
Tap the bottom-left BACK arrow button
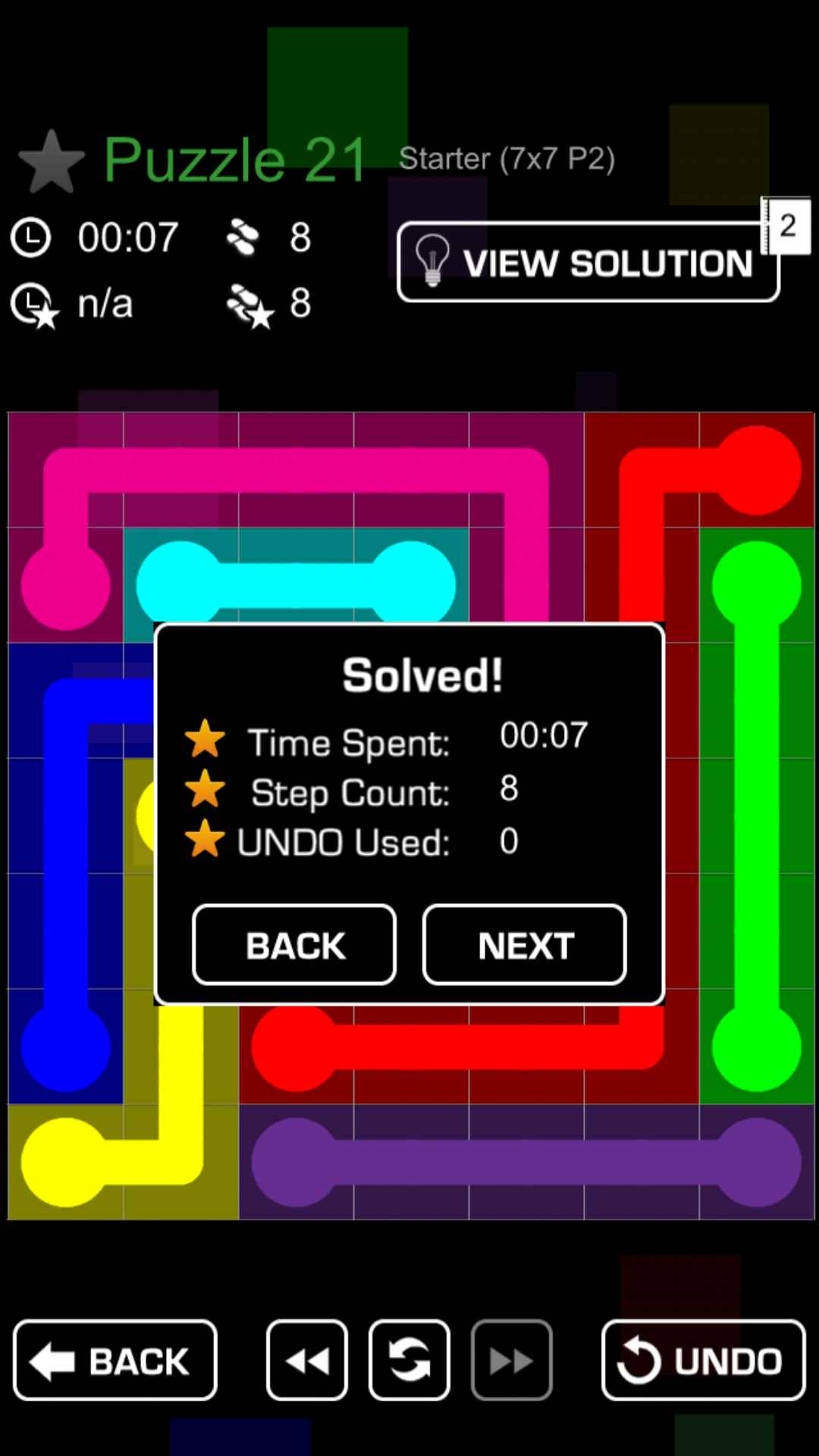tap(115, 1360)
